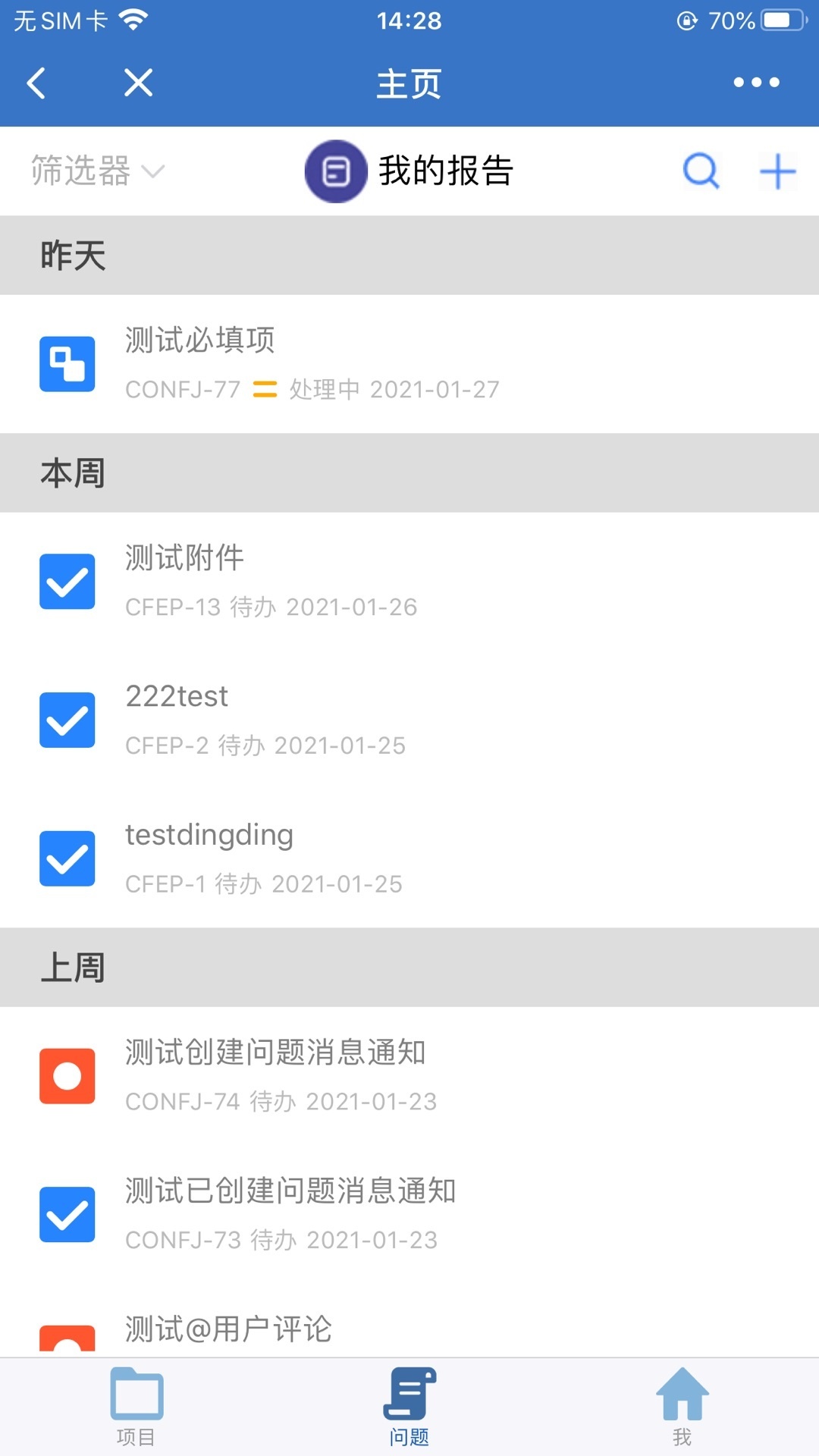819x1456 pixels.
Task: Open issue testdingding CFEP-1
Action: [x=409, y=858]
